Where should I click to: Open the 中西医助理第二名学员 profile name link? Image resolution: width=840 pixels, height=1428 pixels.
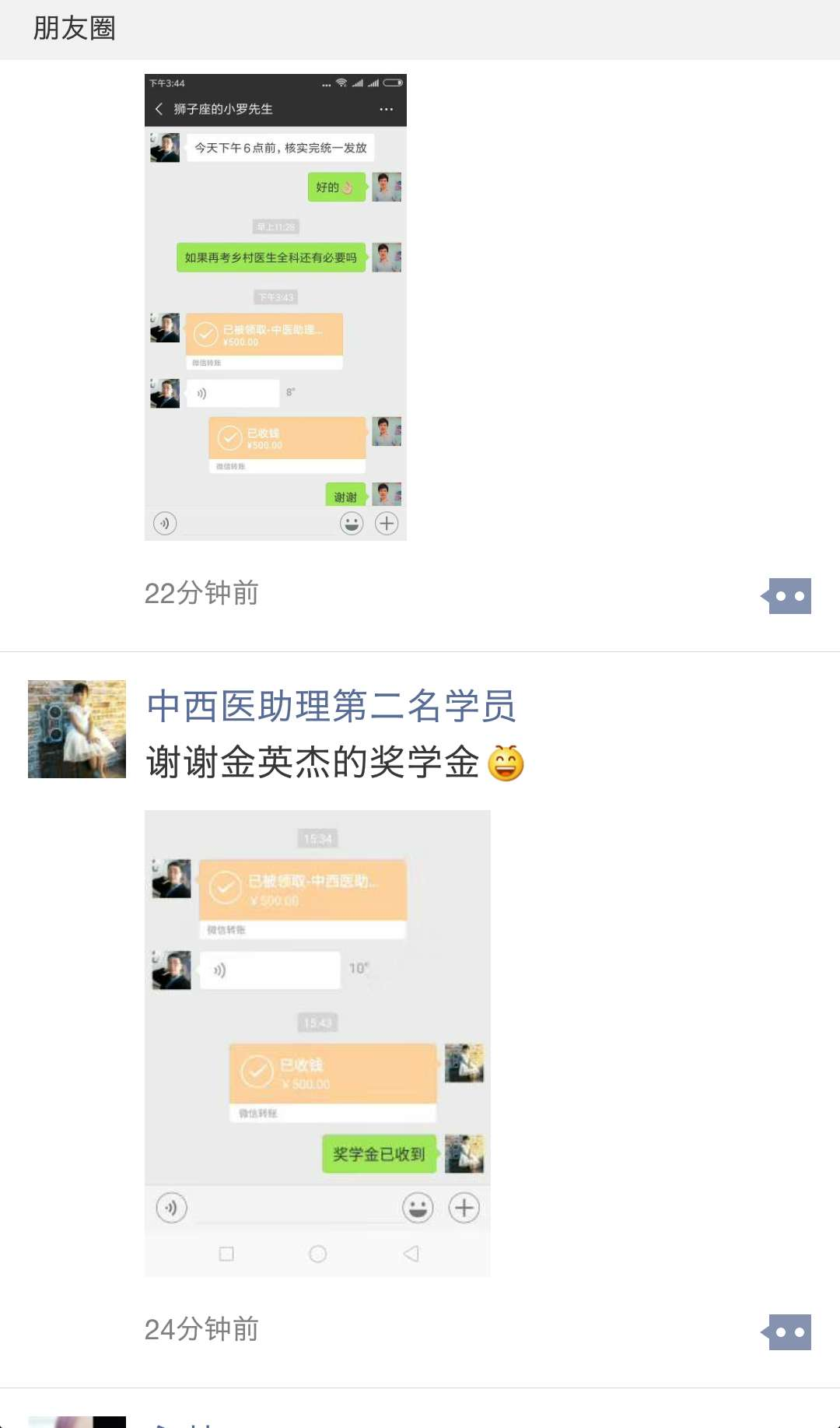[x=331, y=707]
